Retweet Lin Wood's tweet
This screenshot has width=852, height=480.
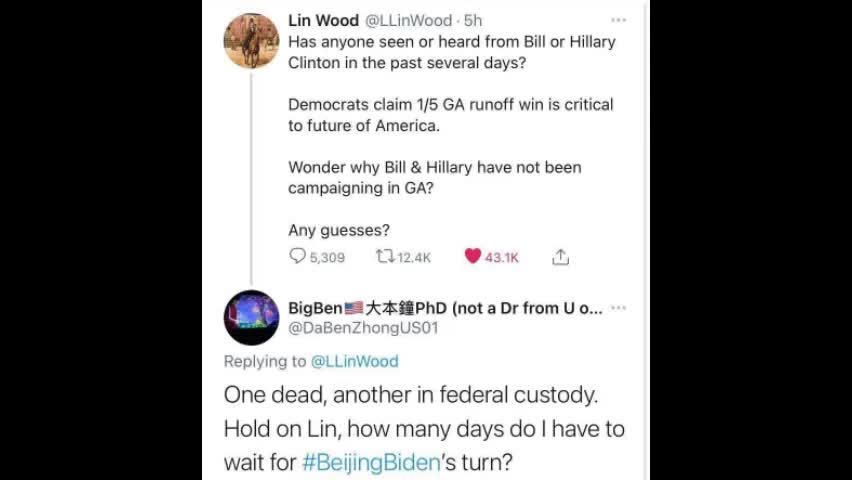coord(384,257)
